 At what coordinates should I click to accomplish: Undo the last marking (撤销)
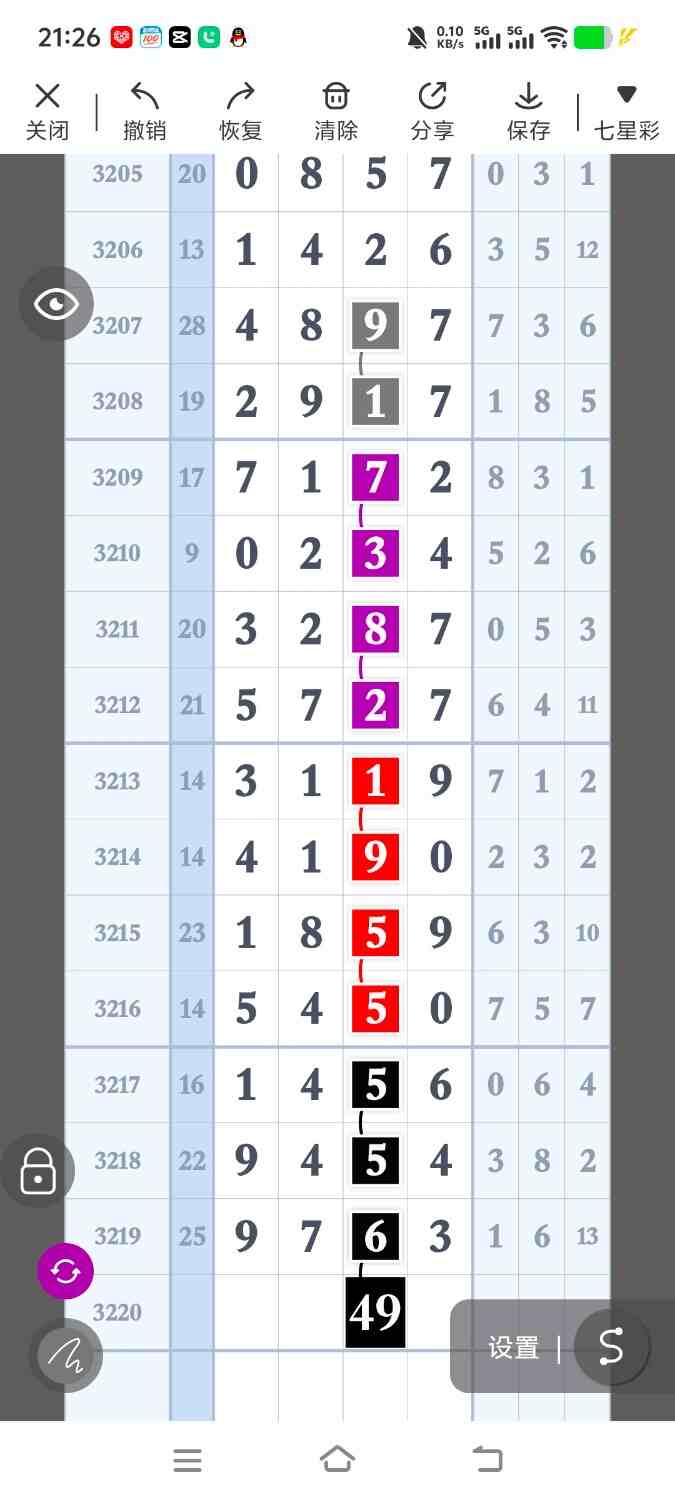[x=145, y=111]
